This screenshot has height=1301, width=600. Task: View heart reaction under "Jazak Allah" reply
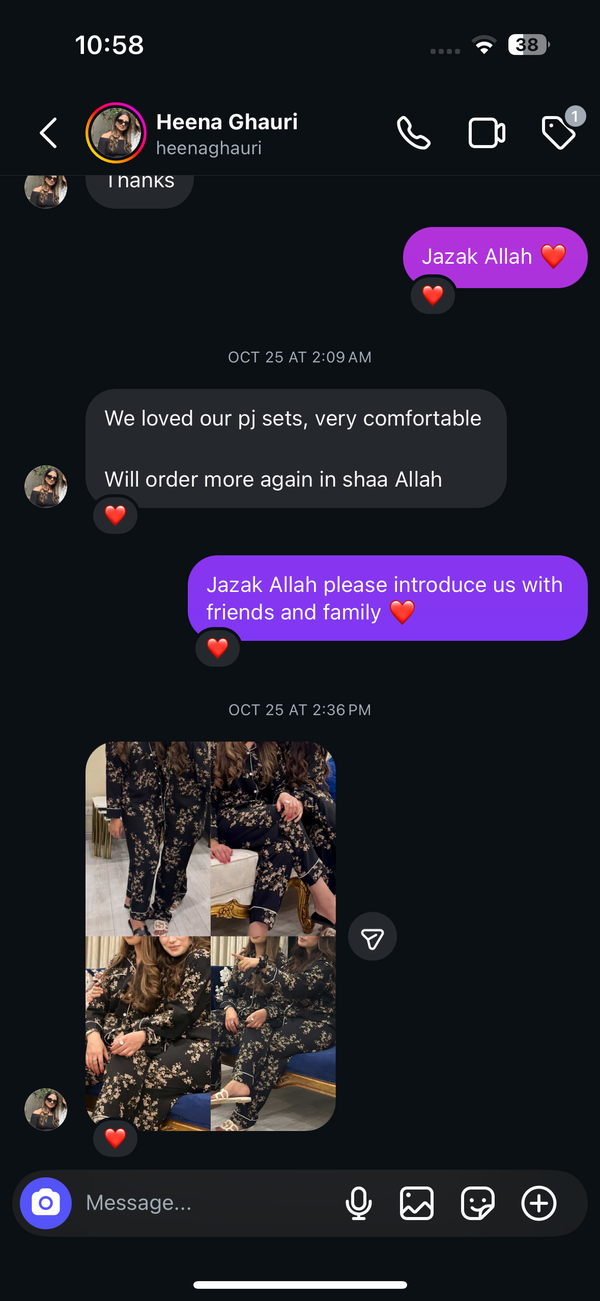pos(432,295)
